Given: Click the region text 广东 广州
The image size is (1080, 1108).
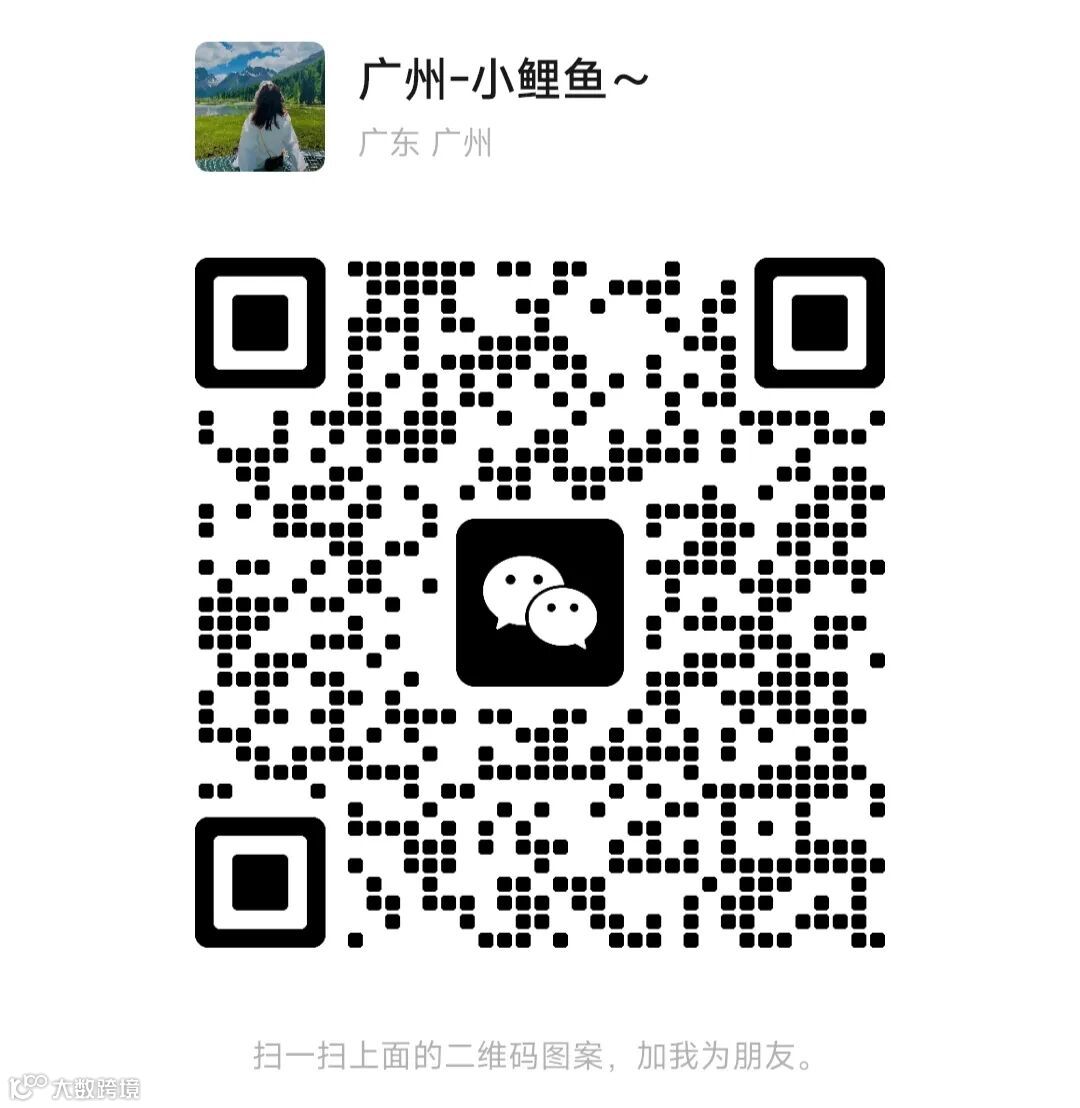Looking at the screenshot, I should pyautogui.click(x=425, y=143).
